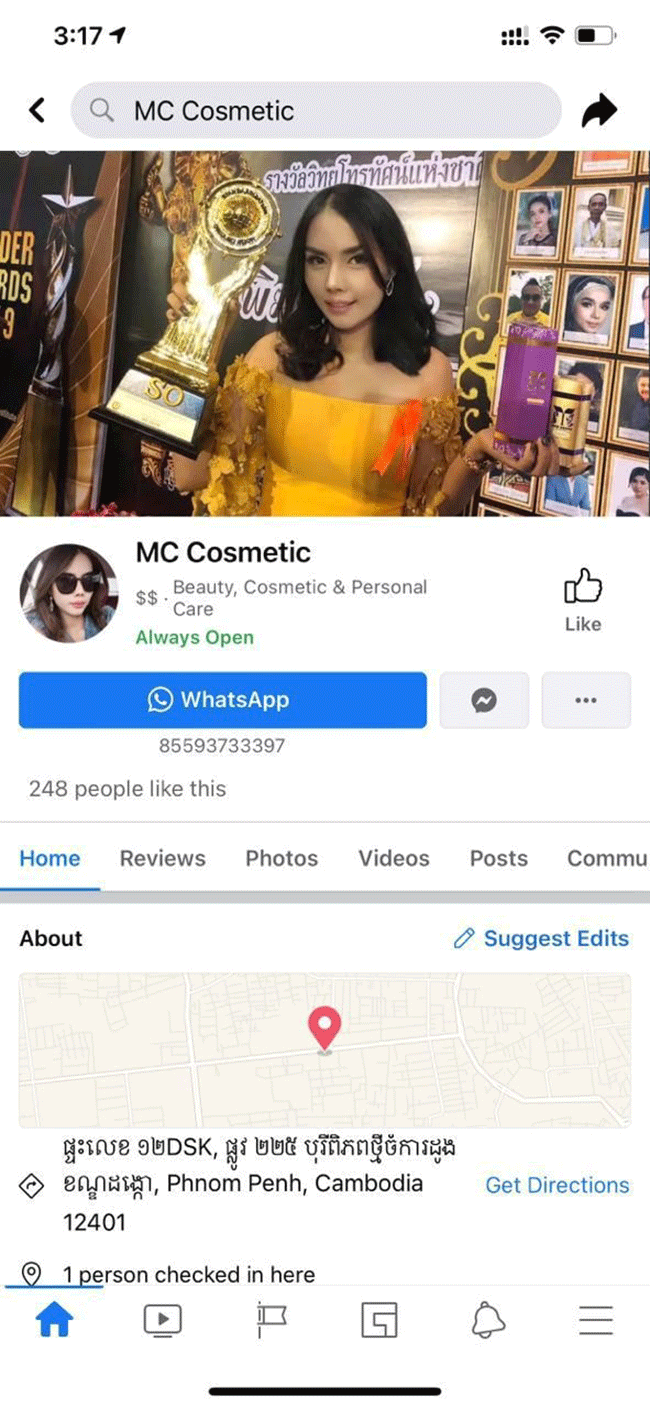Tap Get Directions link

(x=557, y=1185)
